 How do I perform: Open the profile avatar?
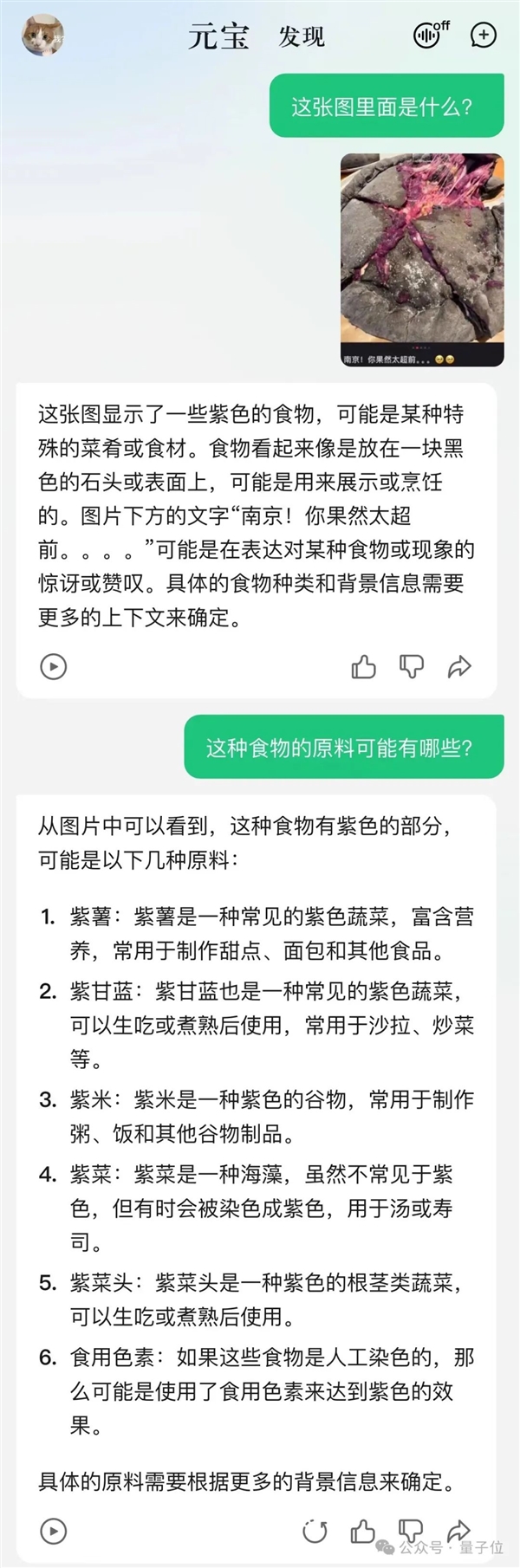pyautogui.click(x=42, y=35)
